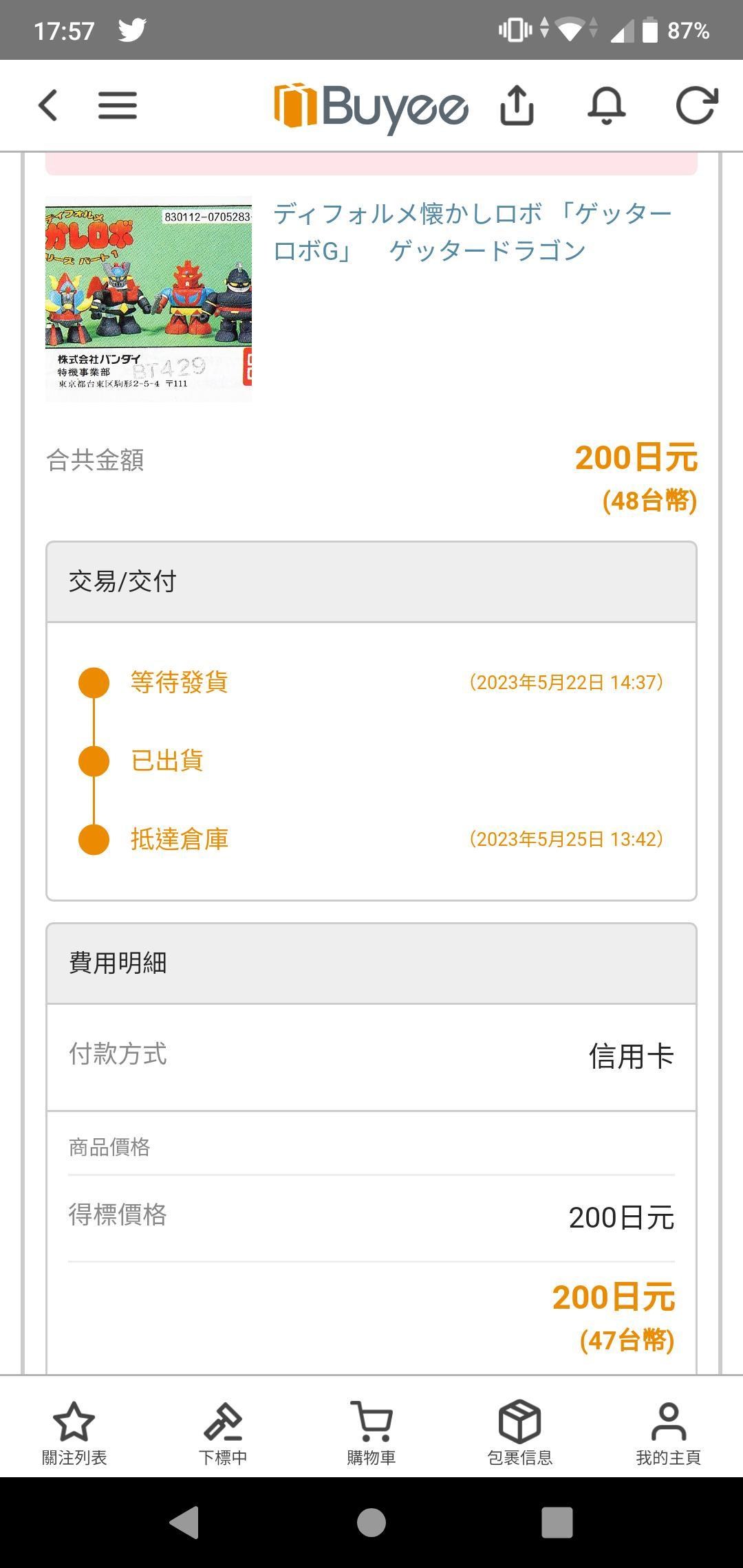Viewport: 743px width, 1568px height.
Task: Tap the Buyee logo in the header
Action: pos(371,107)
